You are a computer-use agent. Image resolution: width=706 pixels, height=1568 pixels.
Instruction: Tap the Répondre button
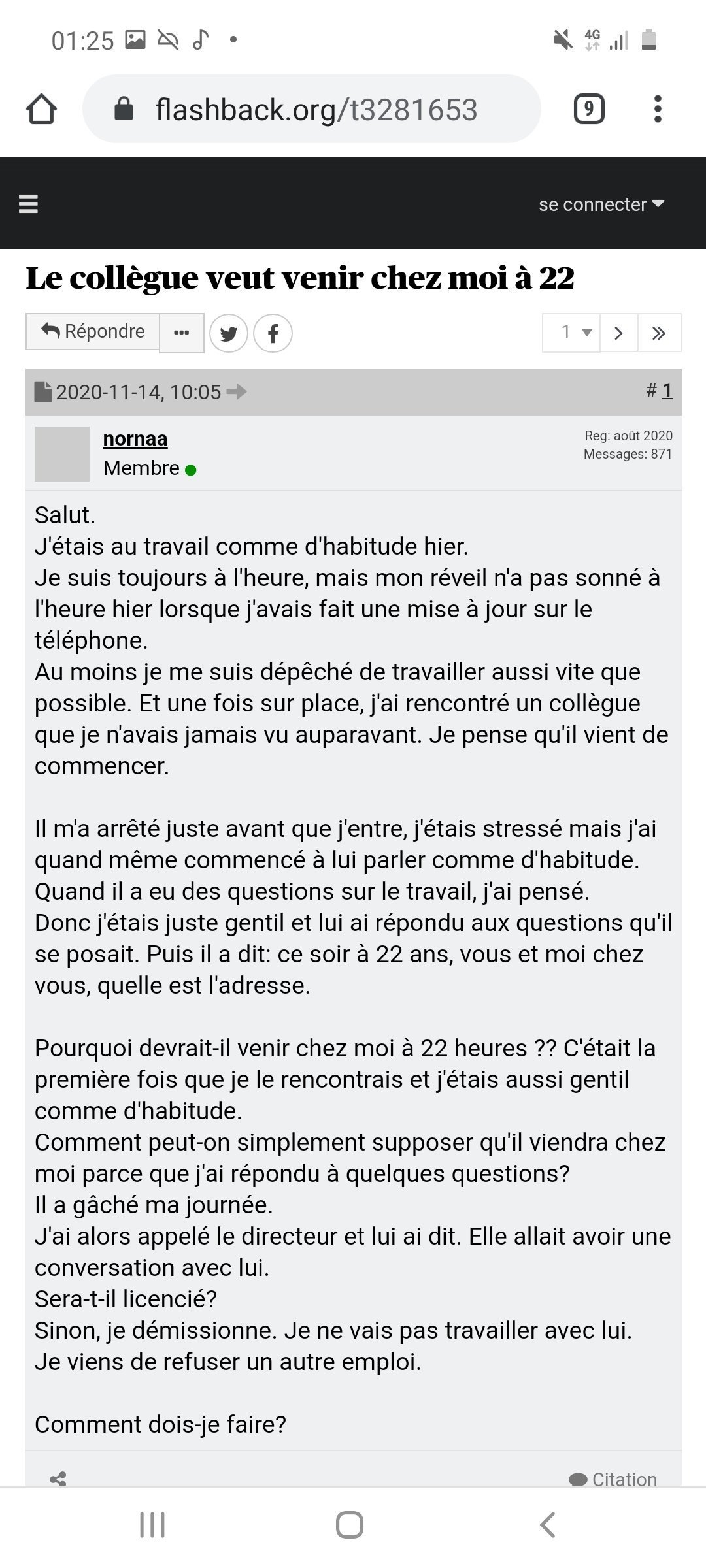click(93, 331)
